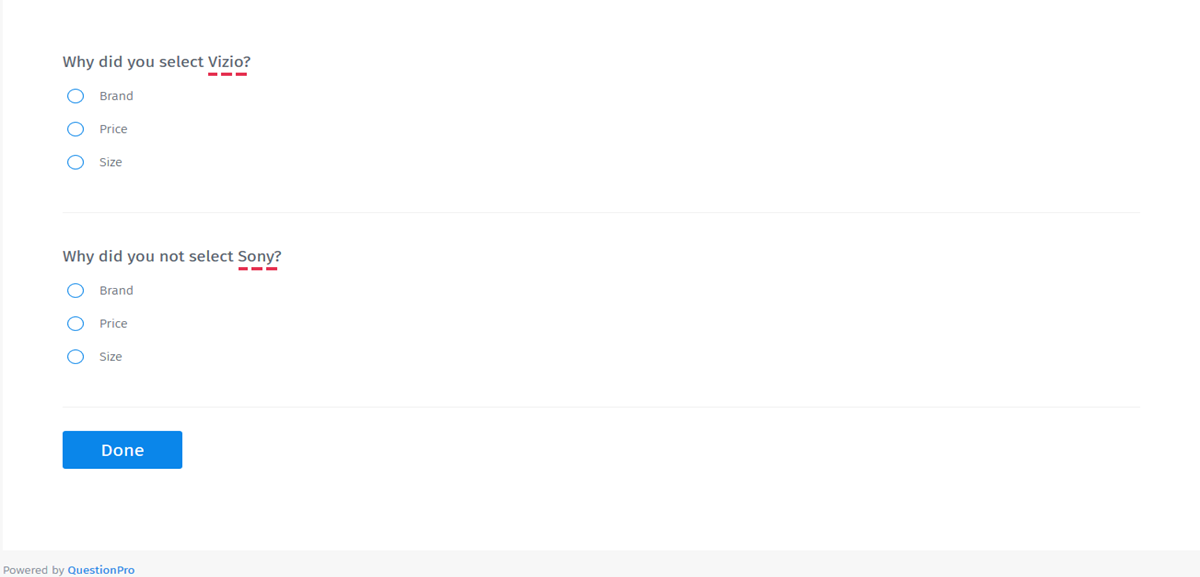Pick Size as reason for not selecting Sony
The image size is (1200, 577).
pos(75,356)
